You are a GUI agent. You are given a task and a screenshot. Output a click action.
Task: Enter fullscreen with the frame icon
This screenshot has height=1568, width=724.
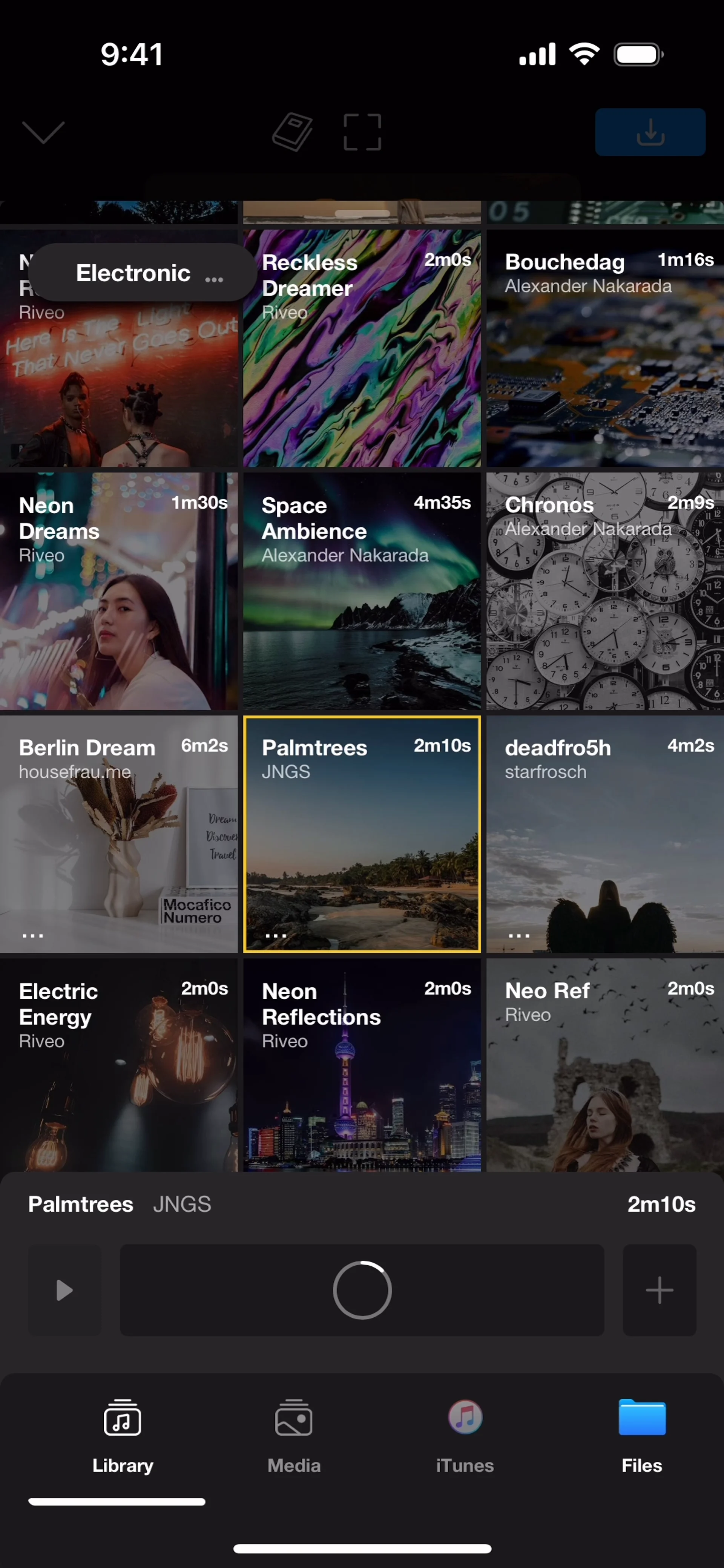[362, 132]
